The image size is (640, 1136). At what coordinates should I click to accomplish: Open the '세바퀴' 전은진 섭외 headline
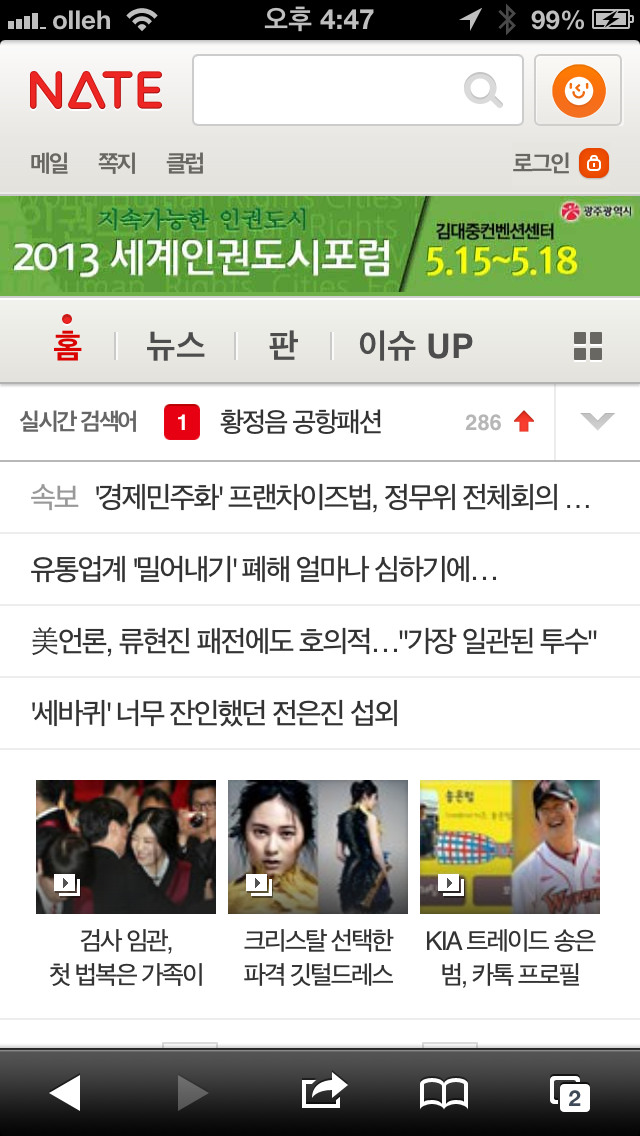coord(215,713)
